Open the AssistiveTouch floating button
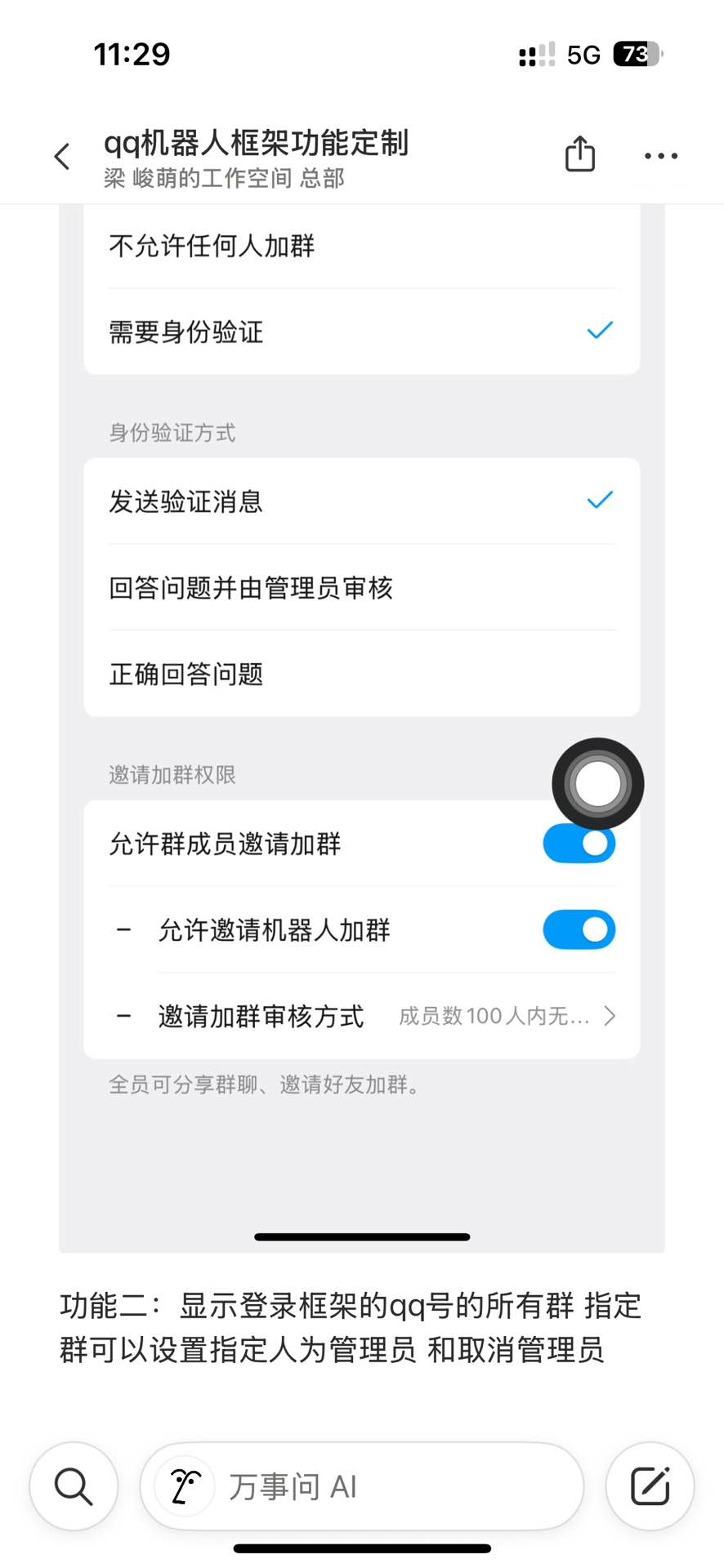 tap(598, 784)
